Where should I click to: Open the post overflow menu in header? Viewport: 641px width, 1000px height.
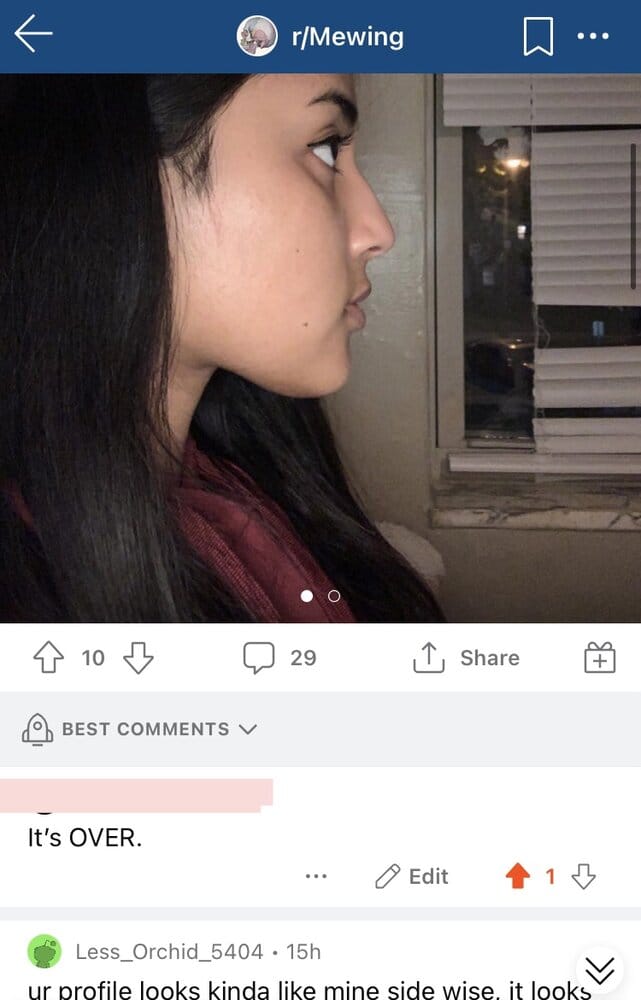[593, 37]
